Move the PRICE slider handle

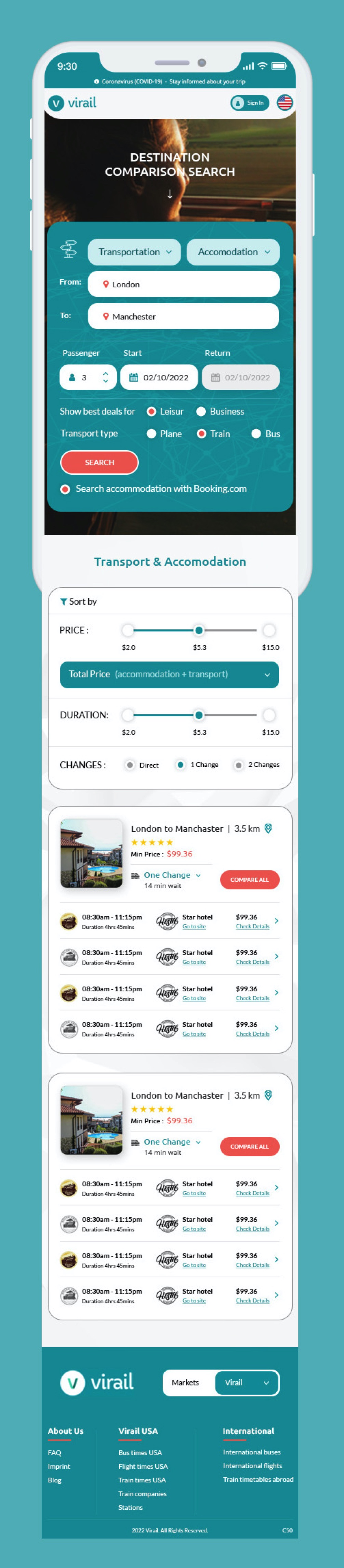[x=198, y=630]
